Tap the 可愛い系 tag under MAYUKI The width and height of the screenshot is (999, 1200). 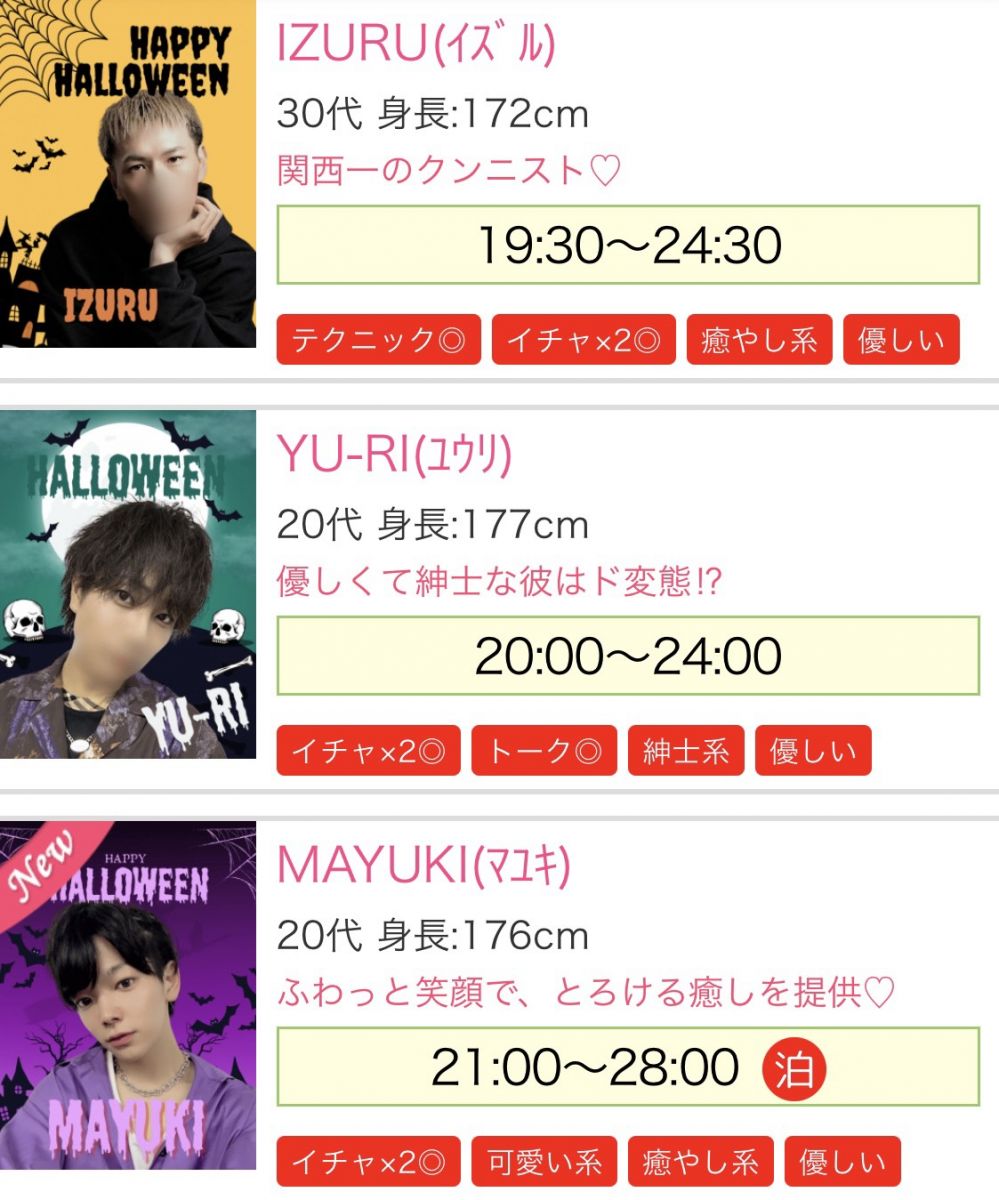(x=544, y=1162)
